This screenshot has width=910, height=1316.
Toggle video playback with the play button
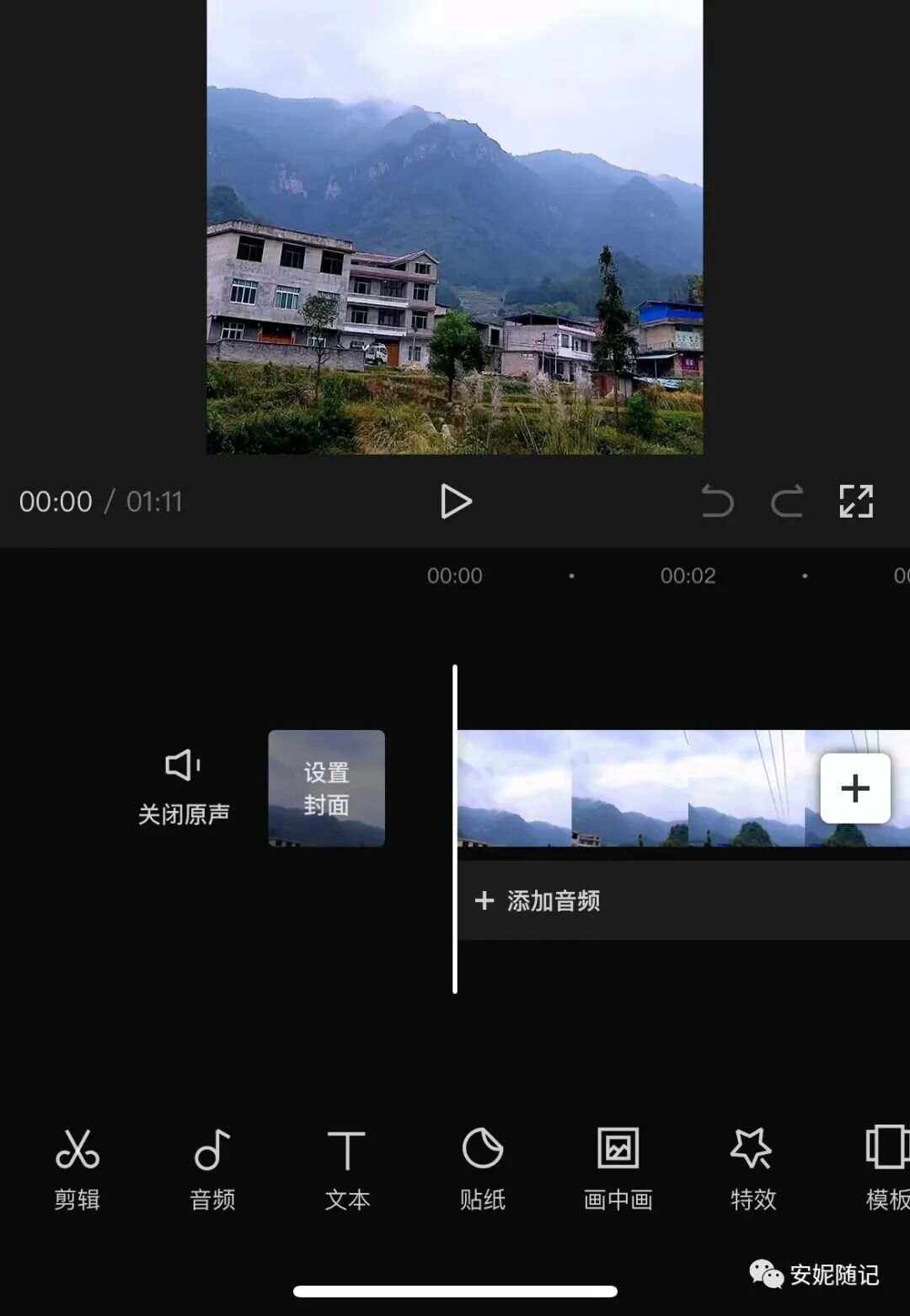(455, 501)
